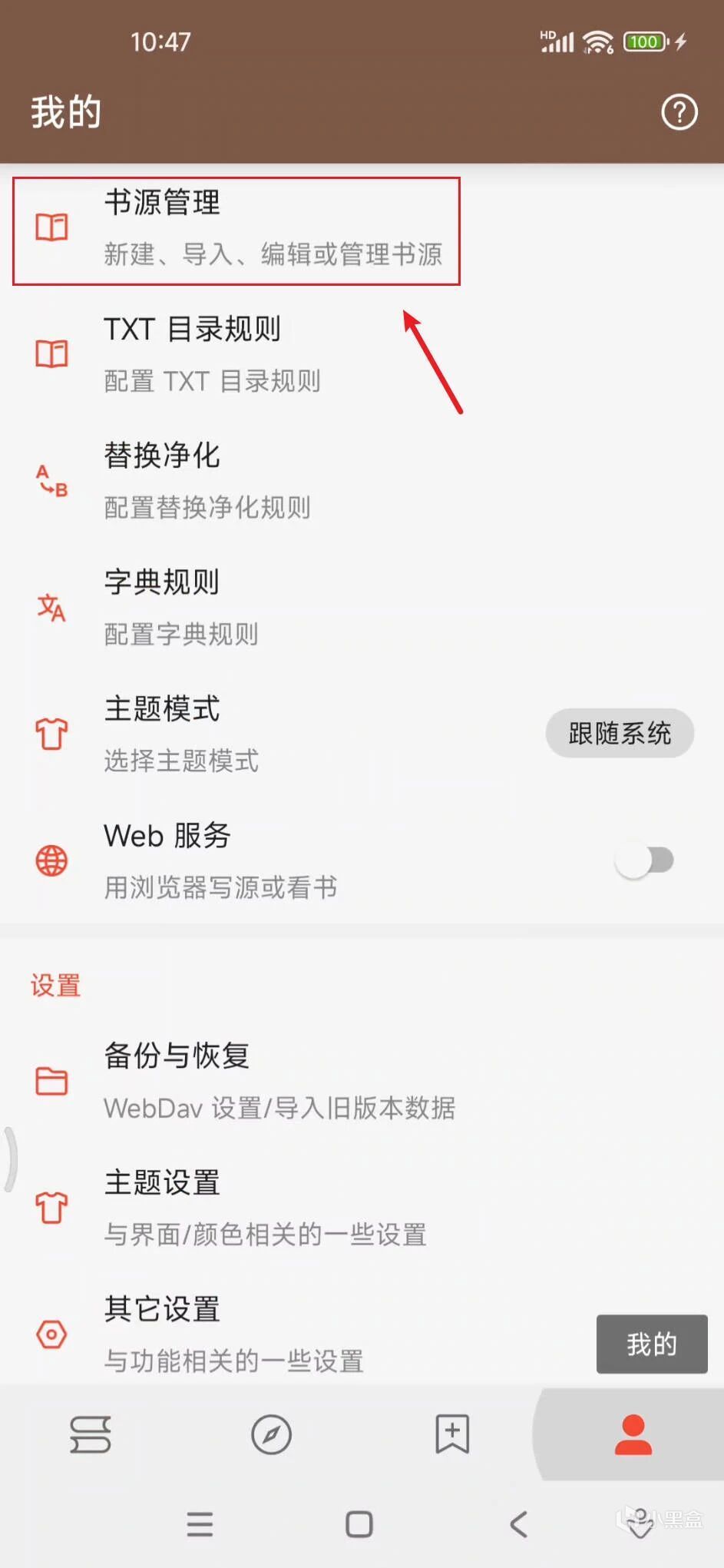Switch to the bookshelf tab

pos(91,1434)
